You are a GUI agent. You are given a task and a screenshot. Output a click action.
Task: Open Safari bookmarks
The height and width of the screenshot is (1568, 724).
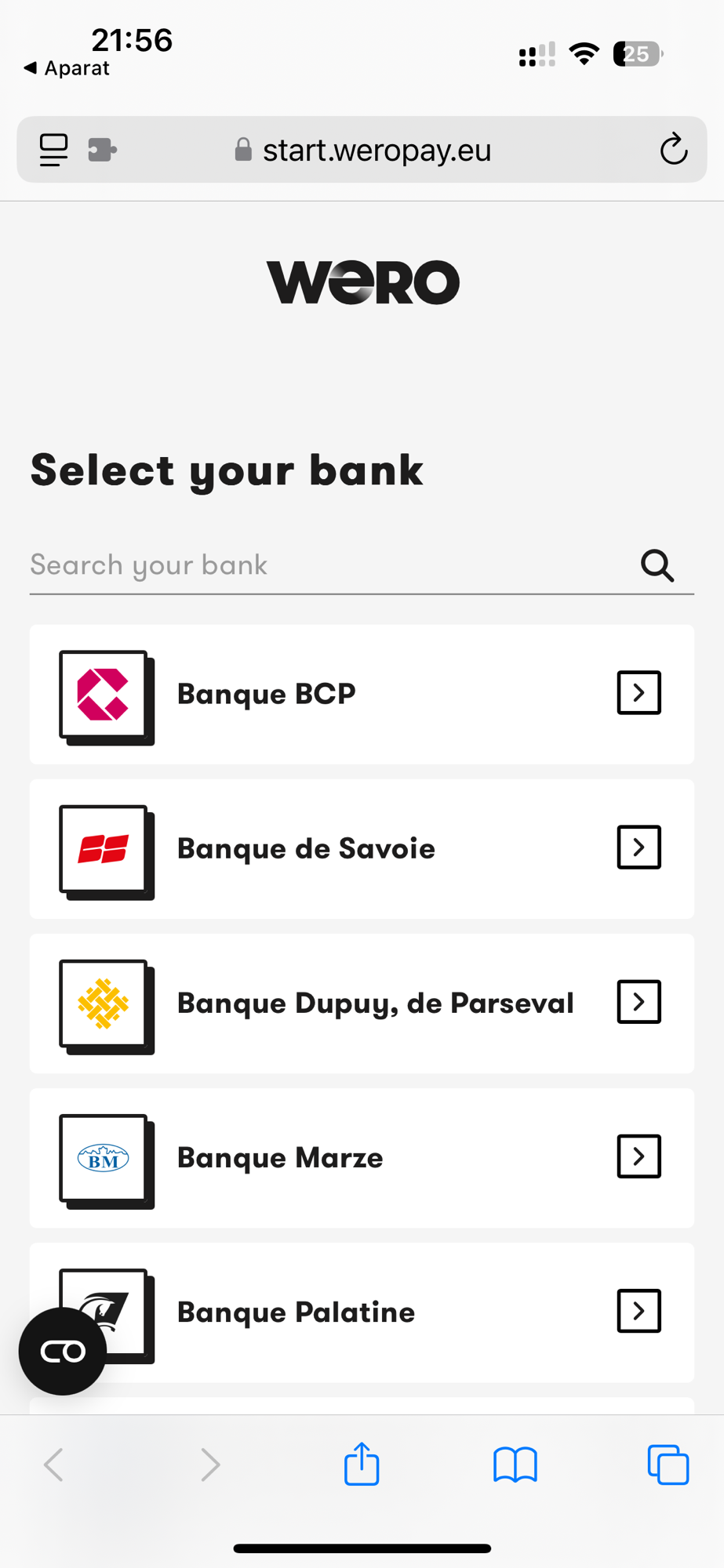(x=515, y=1465)
